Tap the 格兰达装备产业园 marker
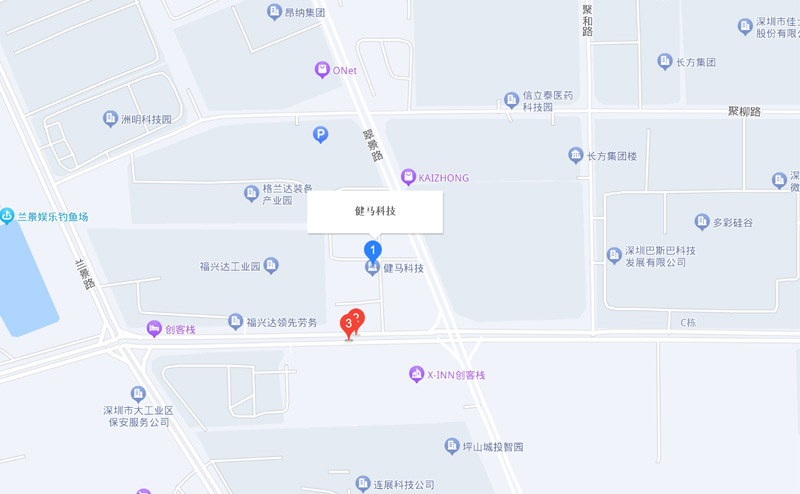Viewport: 800px width, 494px height. point(251,193)
